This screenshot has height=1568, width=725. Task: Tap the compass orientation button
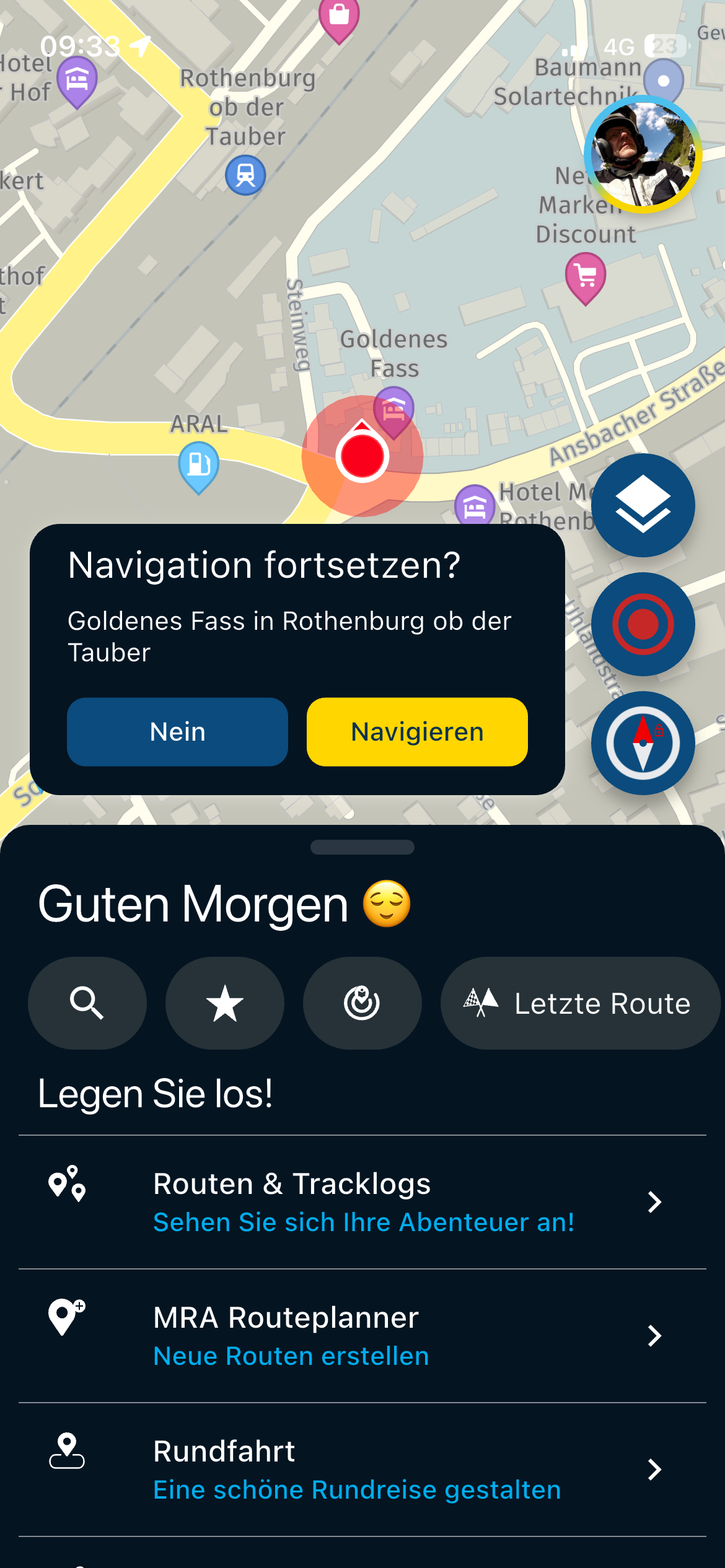click(x=643, y=743)
